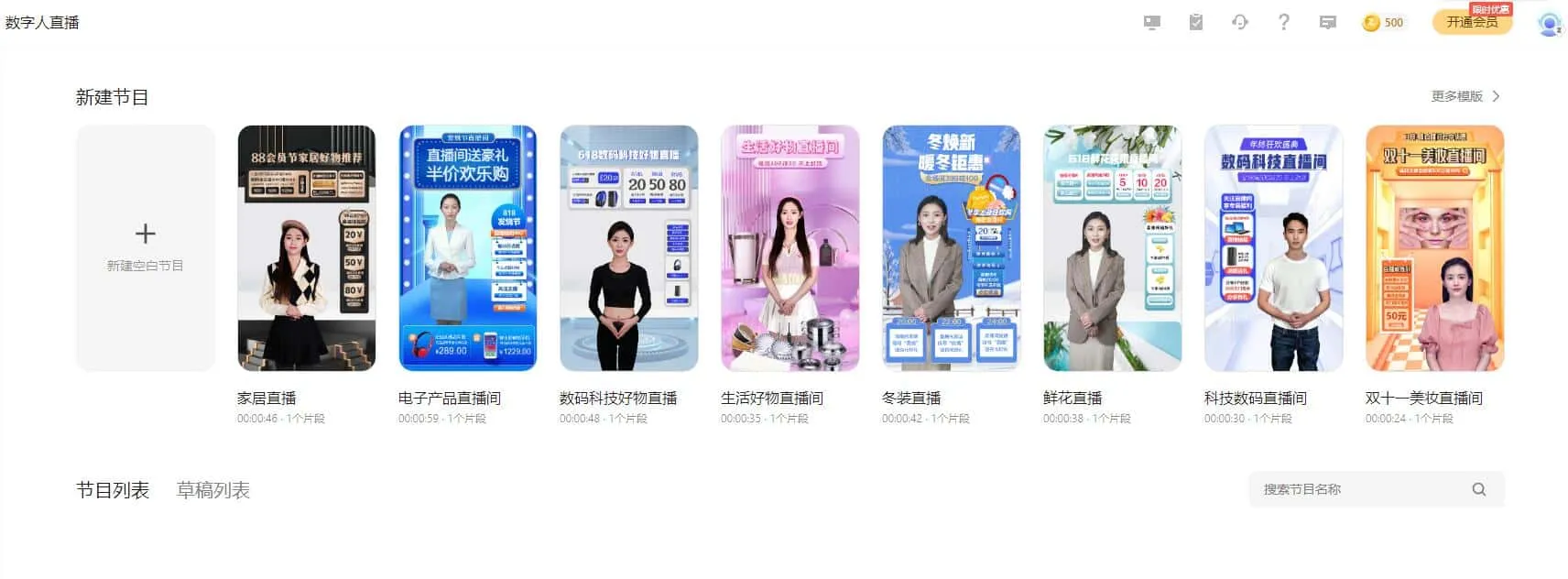Open the user avatar profile

pos(1549,24)
